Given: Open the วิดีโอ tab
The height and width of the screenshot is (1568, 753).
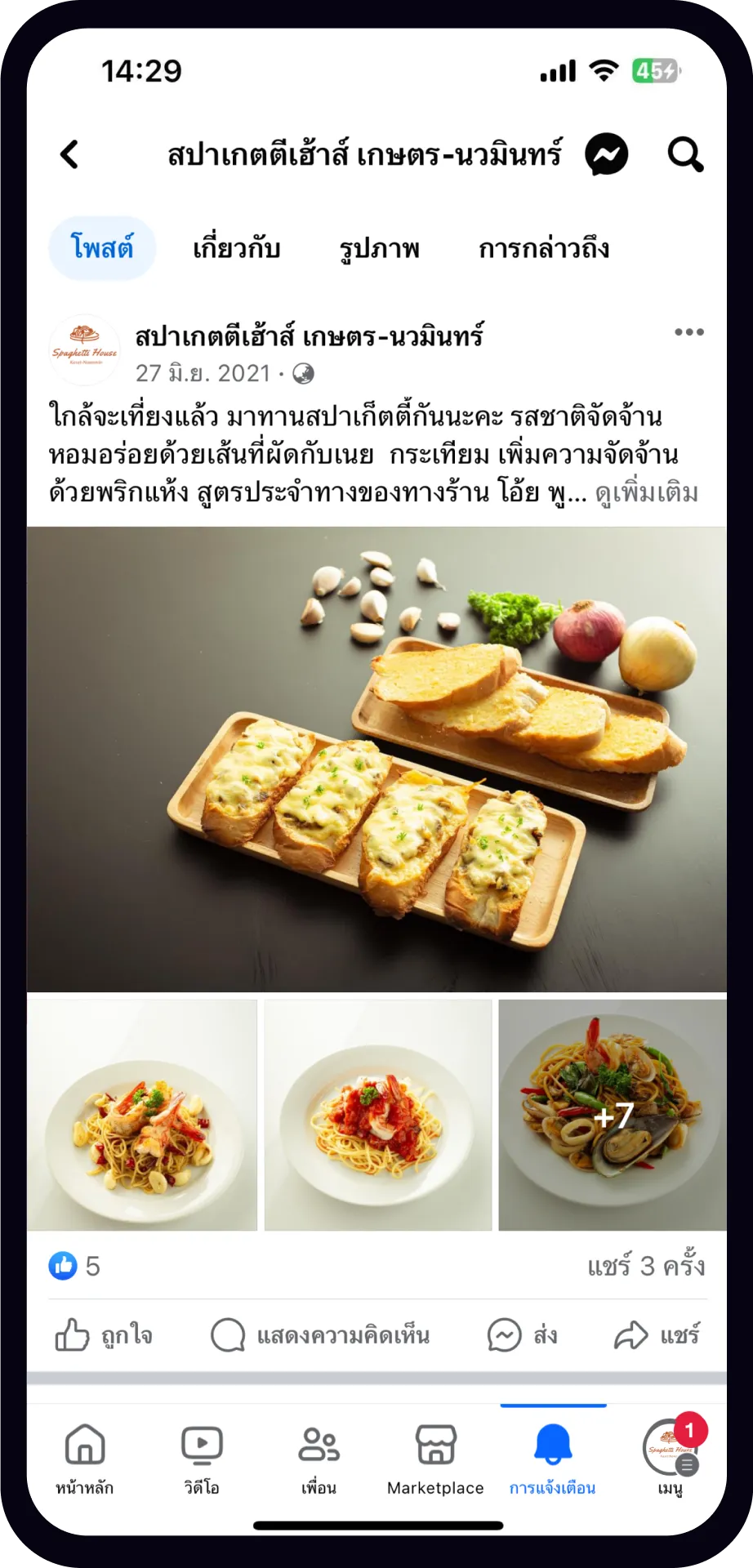Looking at the screenshot, I should (x=202, y=1457).
